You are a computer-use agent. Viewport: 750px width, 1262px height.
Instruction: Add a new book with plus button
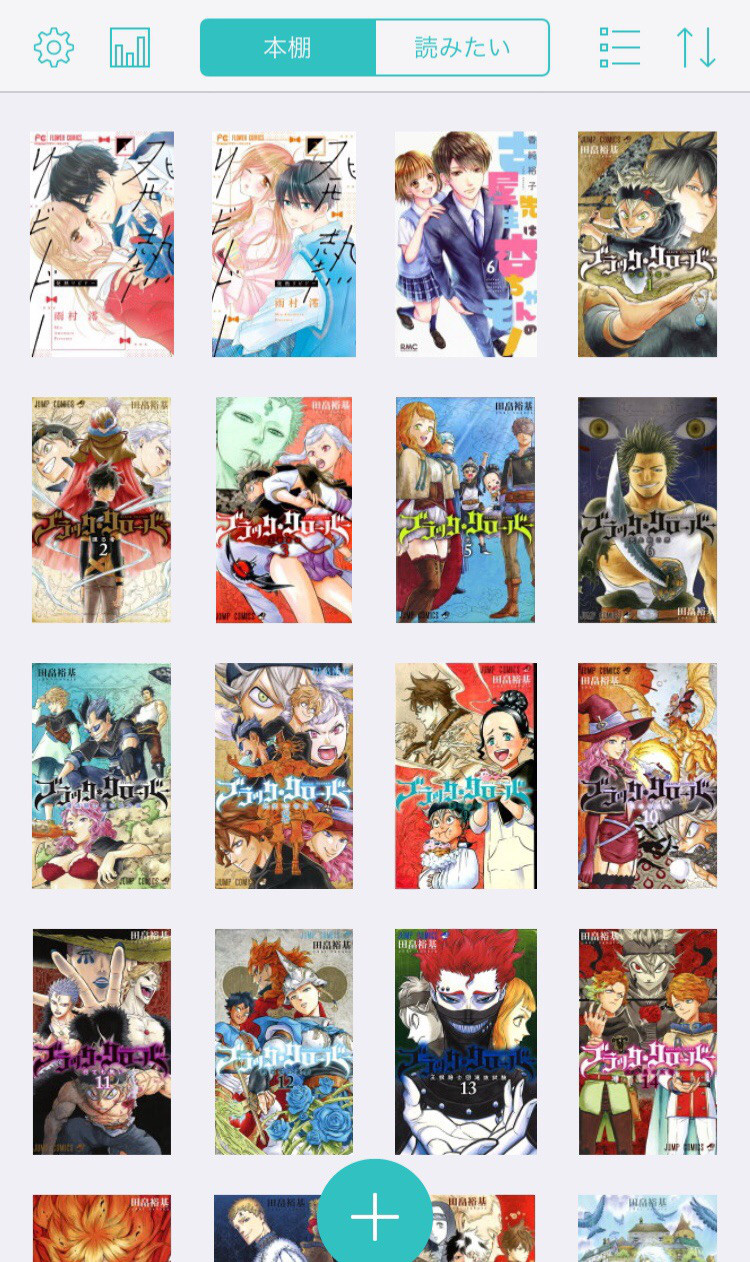pos(375,1215)
